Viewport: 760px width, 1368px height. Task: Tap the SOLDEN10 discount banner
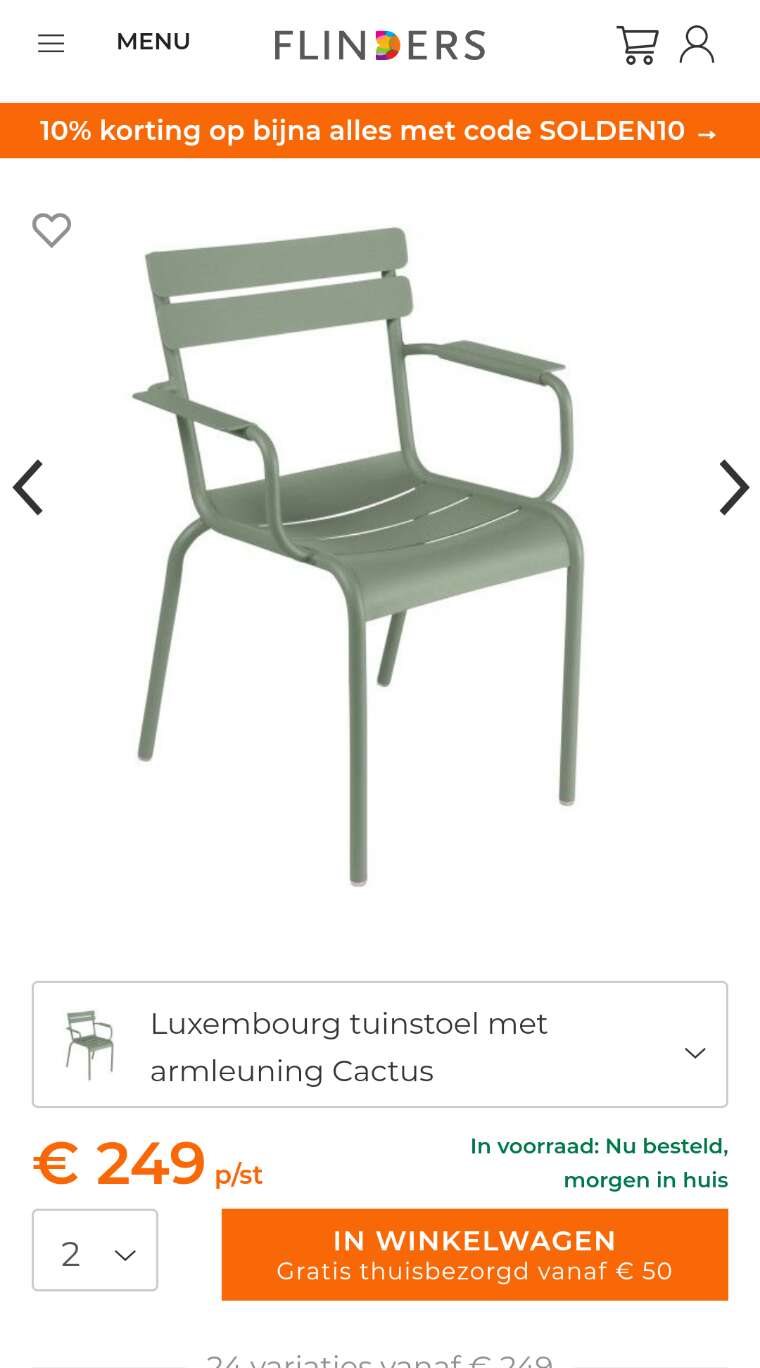380,131
